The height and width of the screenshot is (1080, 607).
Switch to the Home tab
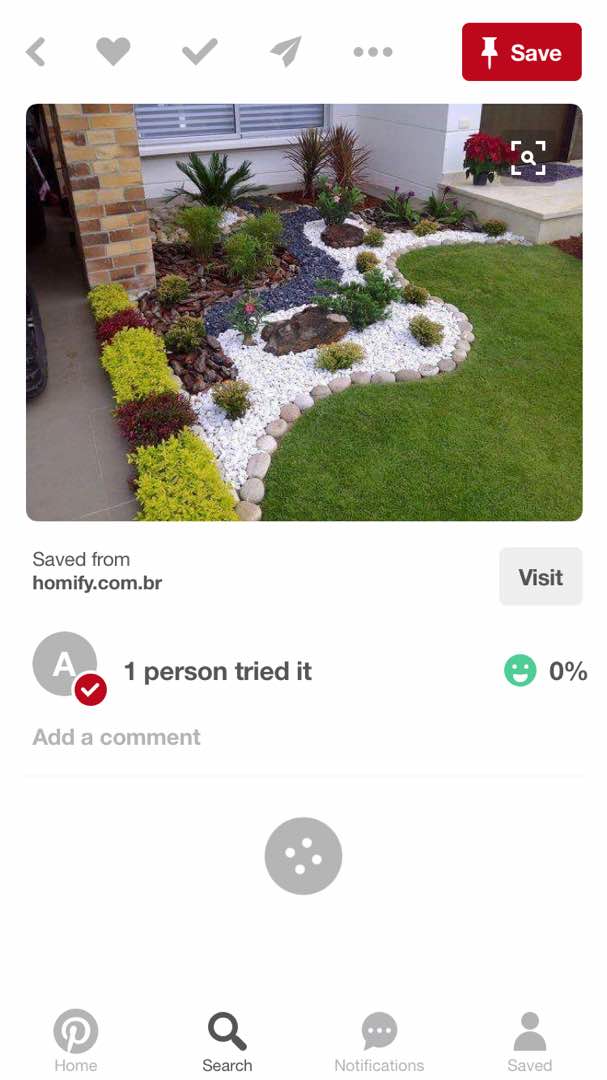[x=76, y=1040]
